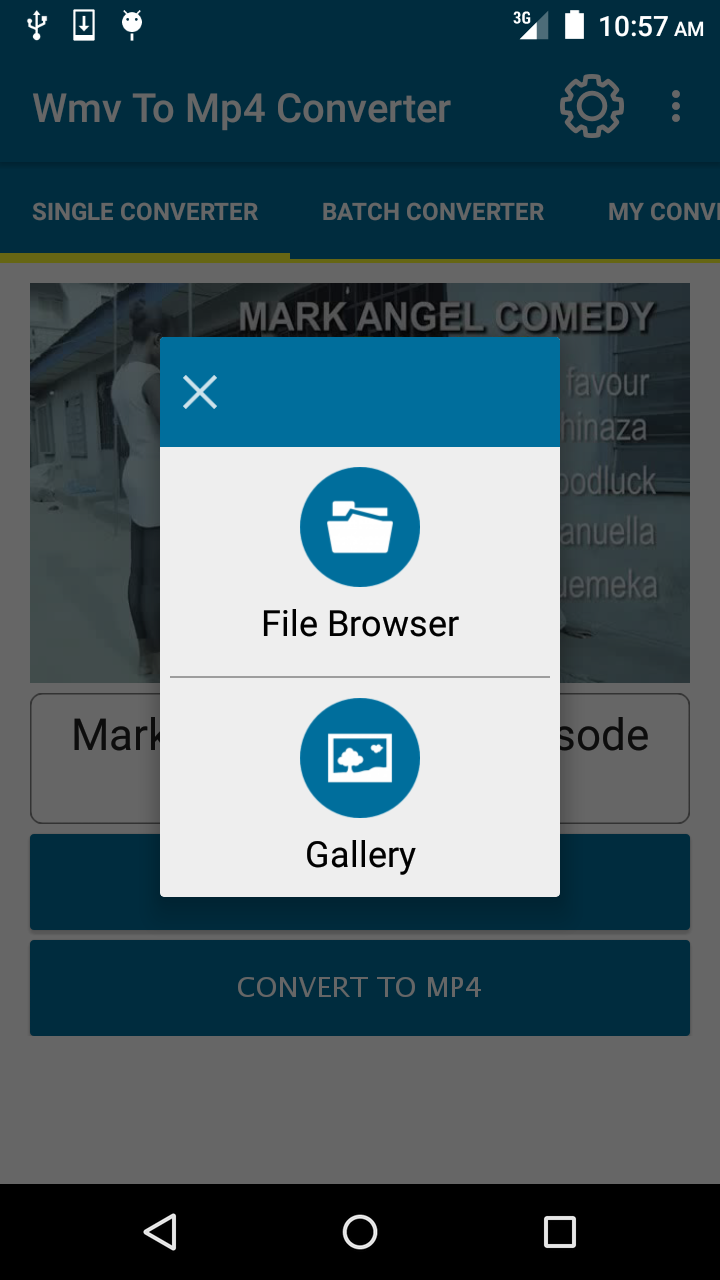Open the settings gear
Image resolution: width=720 pixels, height=1280 pixels.
(x=591, y=106)
